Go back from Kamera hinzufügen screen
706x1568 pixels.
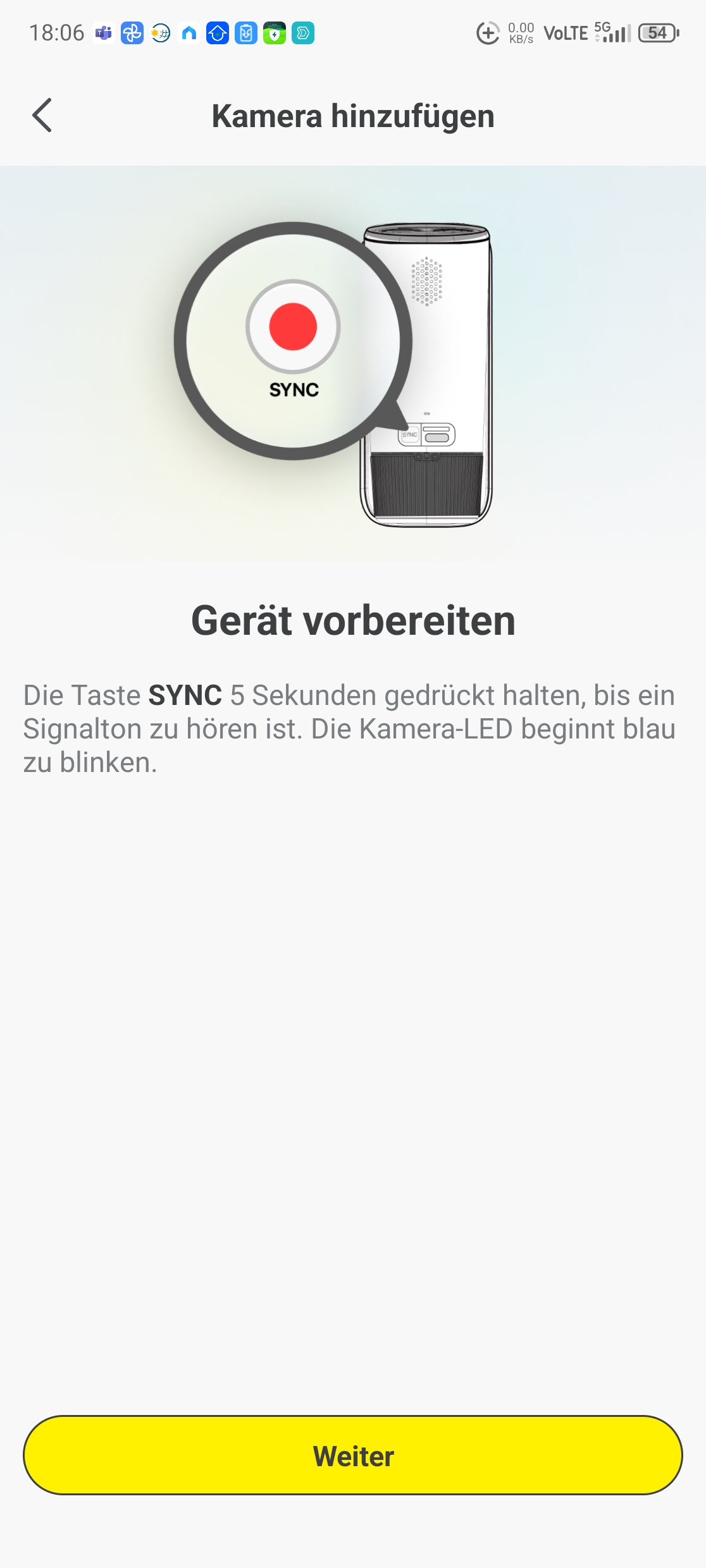pos(42,116)
